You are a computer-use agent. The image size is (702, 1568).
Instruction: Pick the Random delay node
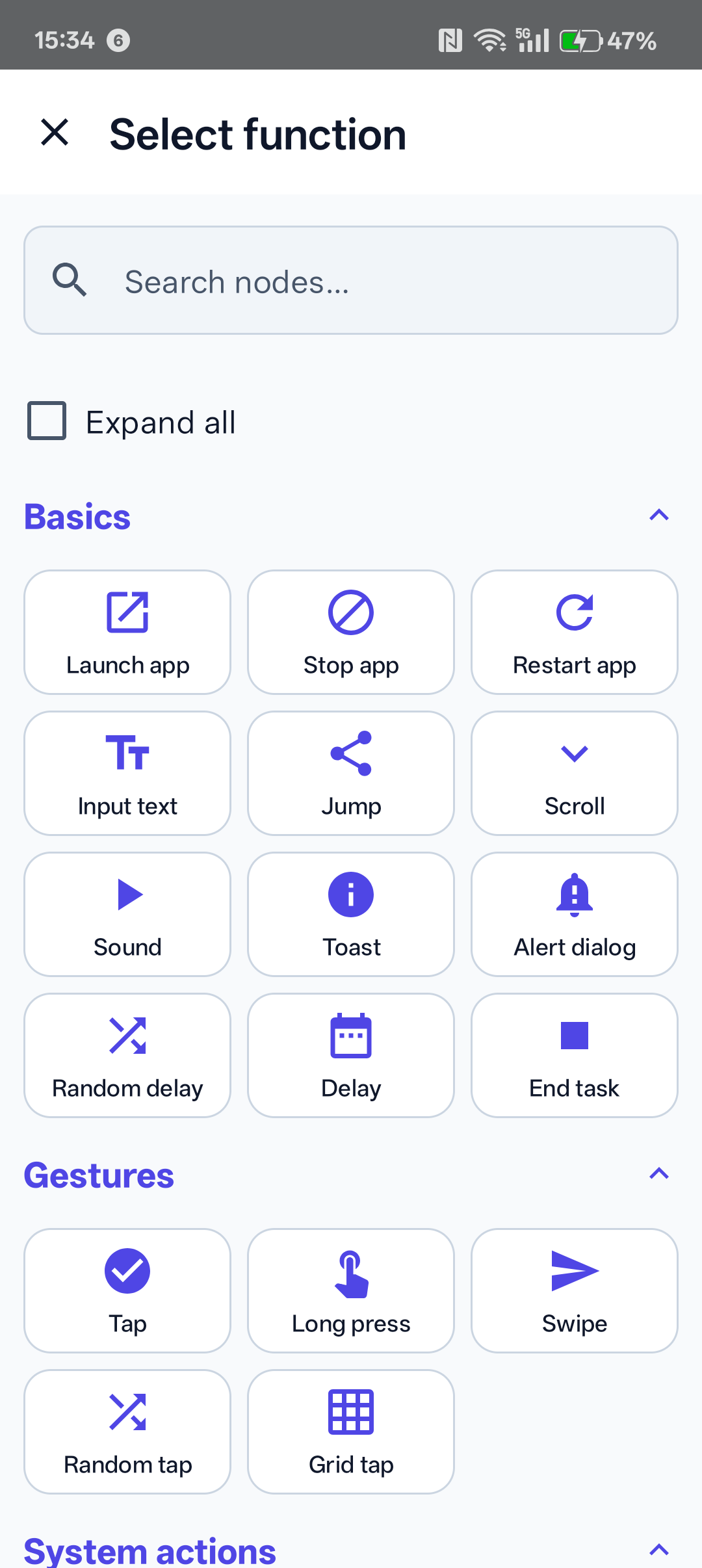(x=127, y=1054)
